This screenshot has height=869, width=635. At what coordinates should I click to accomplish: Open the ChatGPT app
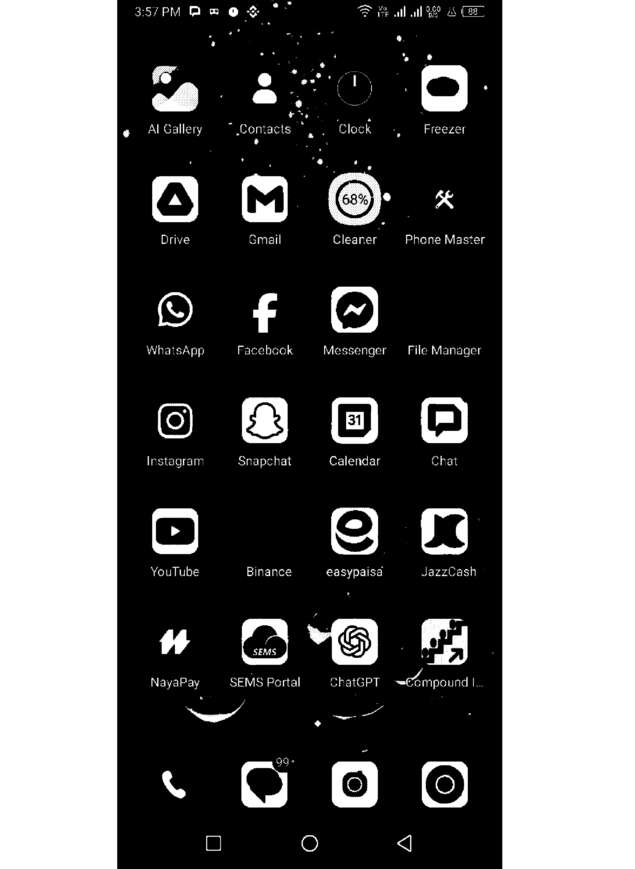click(x=354, y=642)
